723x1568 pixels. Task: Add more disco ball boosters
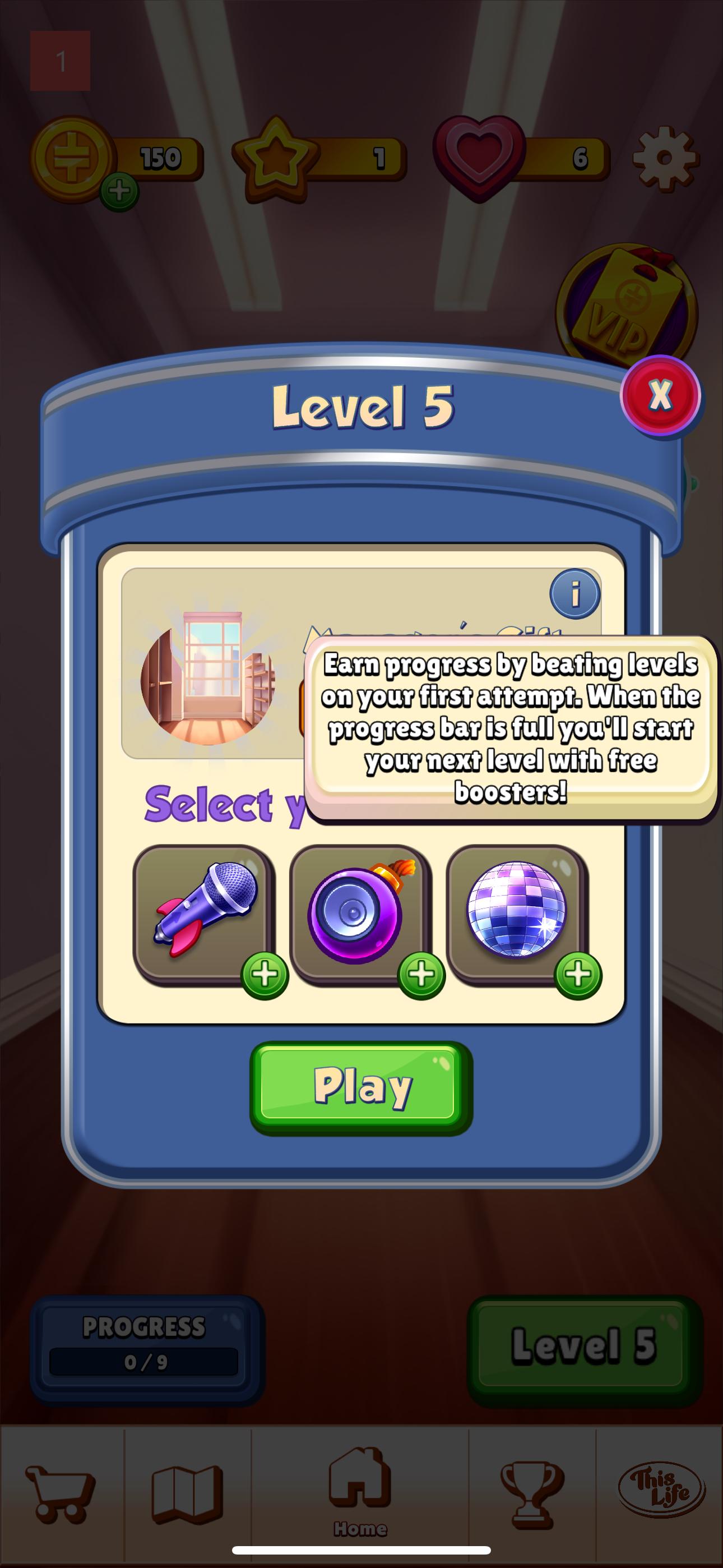(578, 975)
